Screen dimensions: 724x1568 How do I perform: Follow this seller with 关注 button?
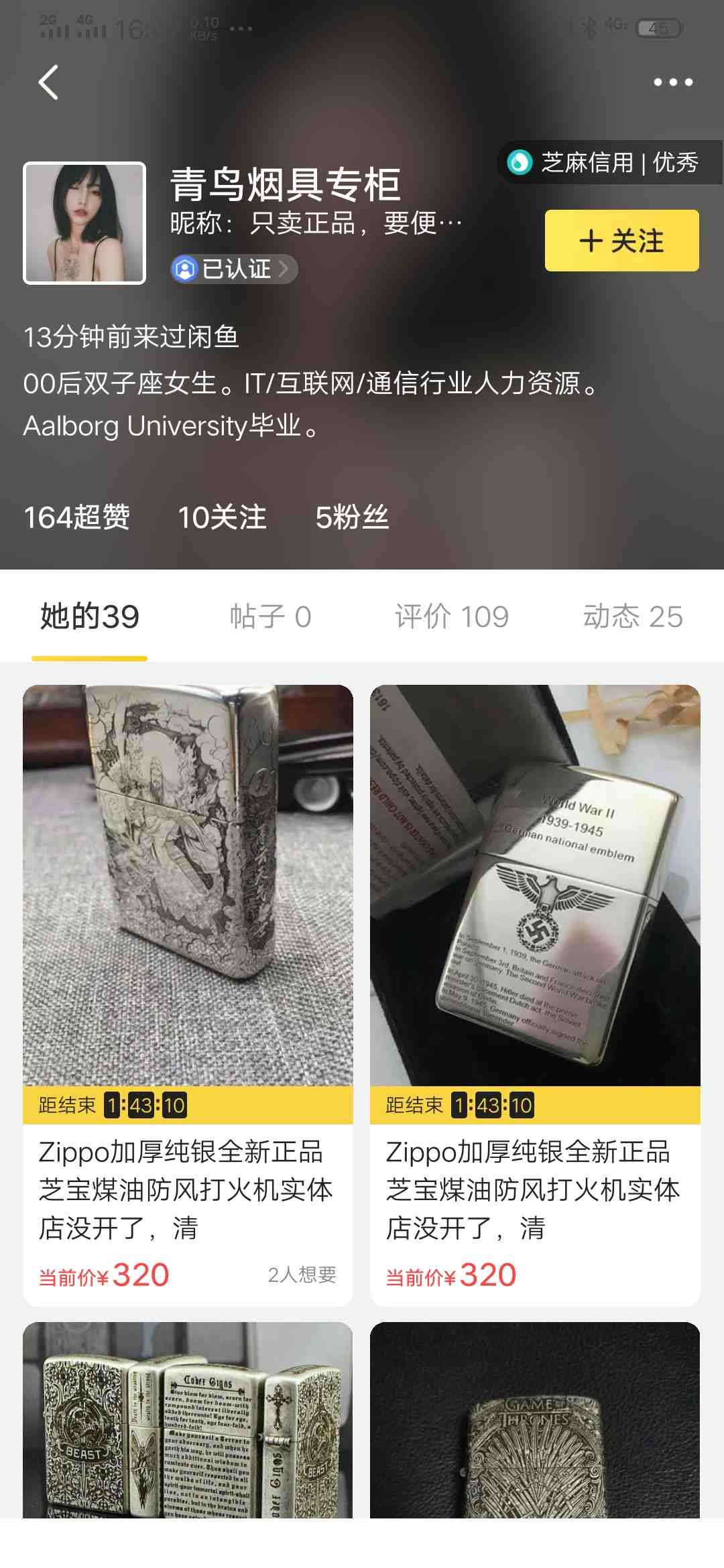tap(621, 241)
